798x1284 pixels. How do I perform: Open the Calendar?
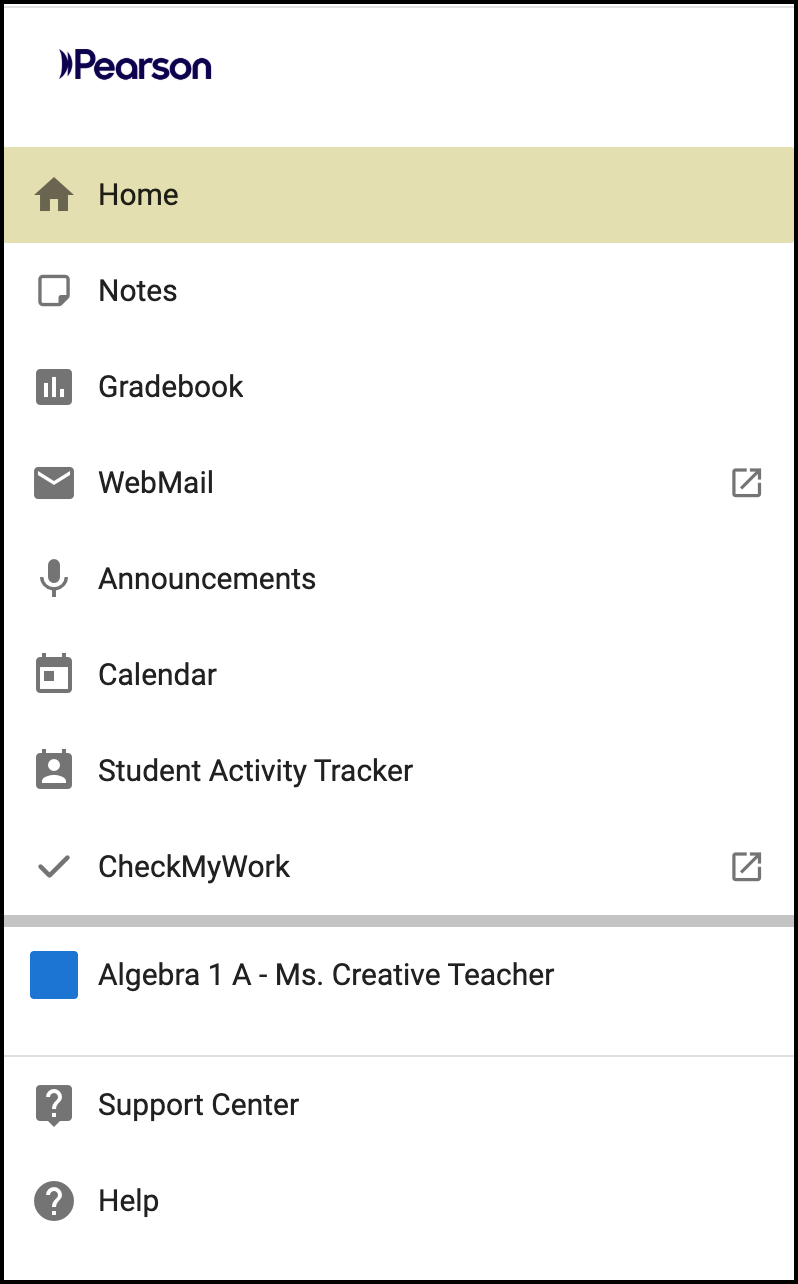[157, 675]
